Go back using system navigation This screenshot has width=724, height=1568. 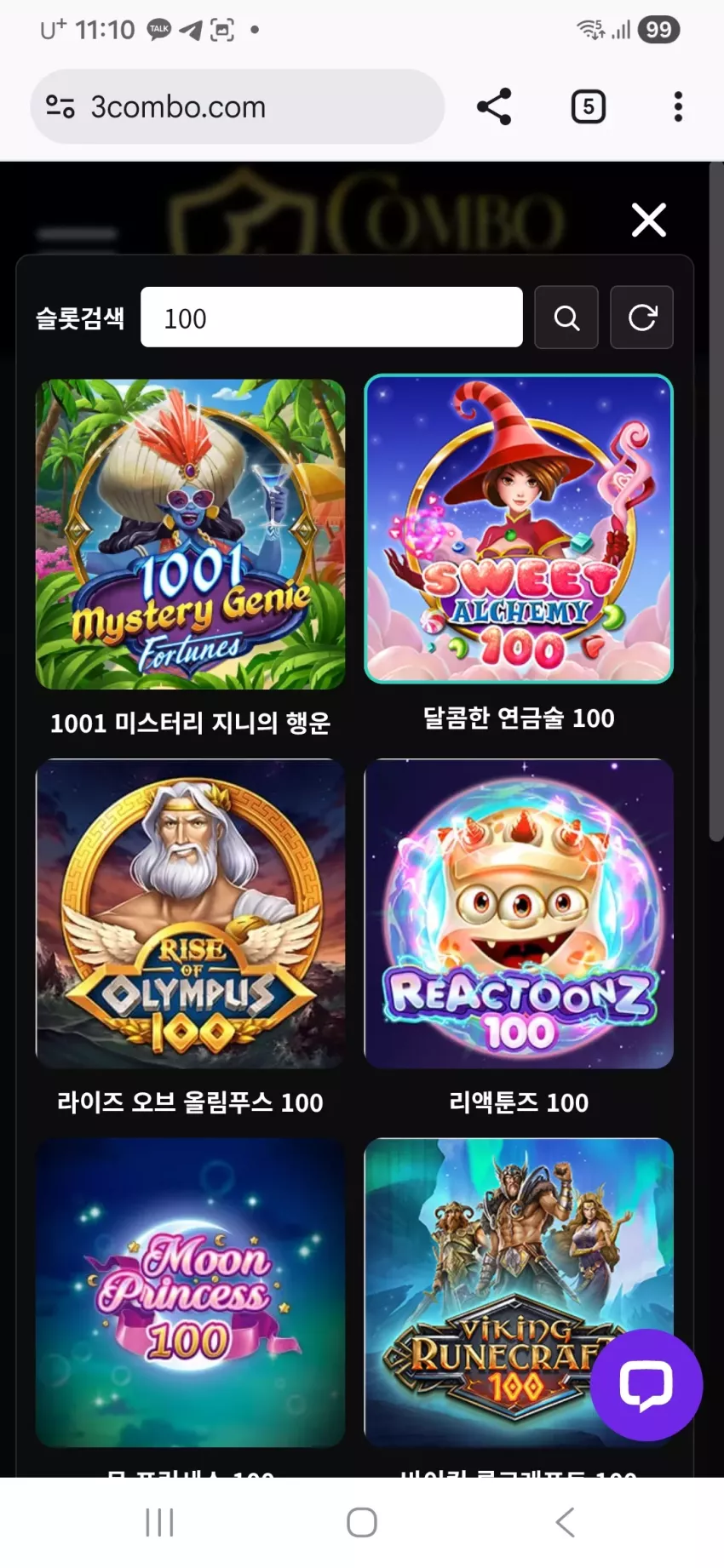tap(565, 1522)
